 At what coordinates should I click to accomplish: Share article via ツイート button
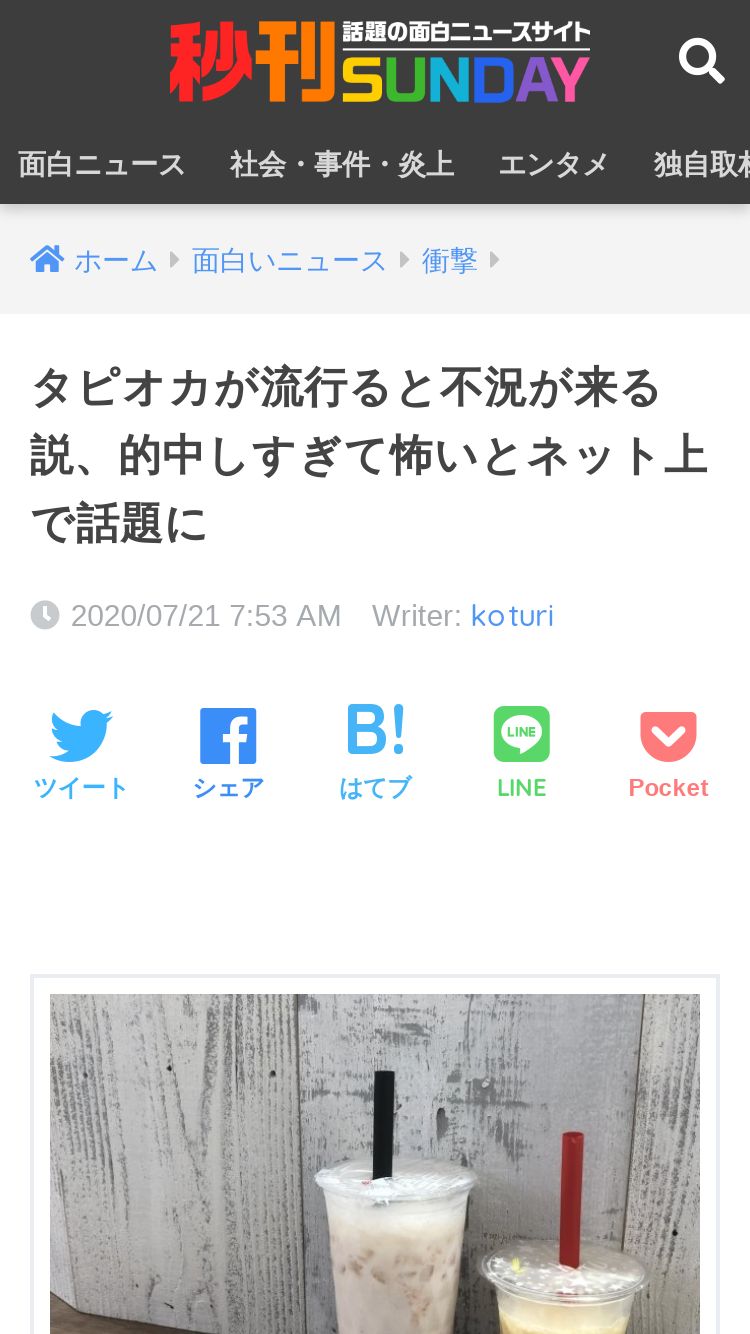pos(81,754)
